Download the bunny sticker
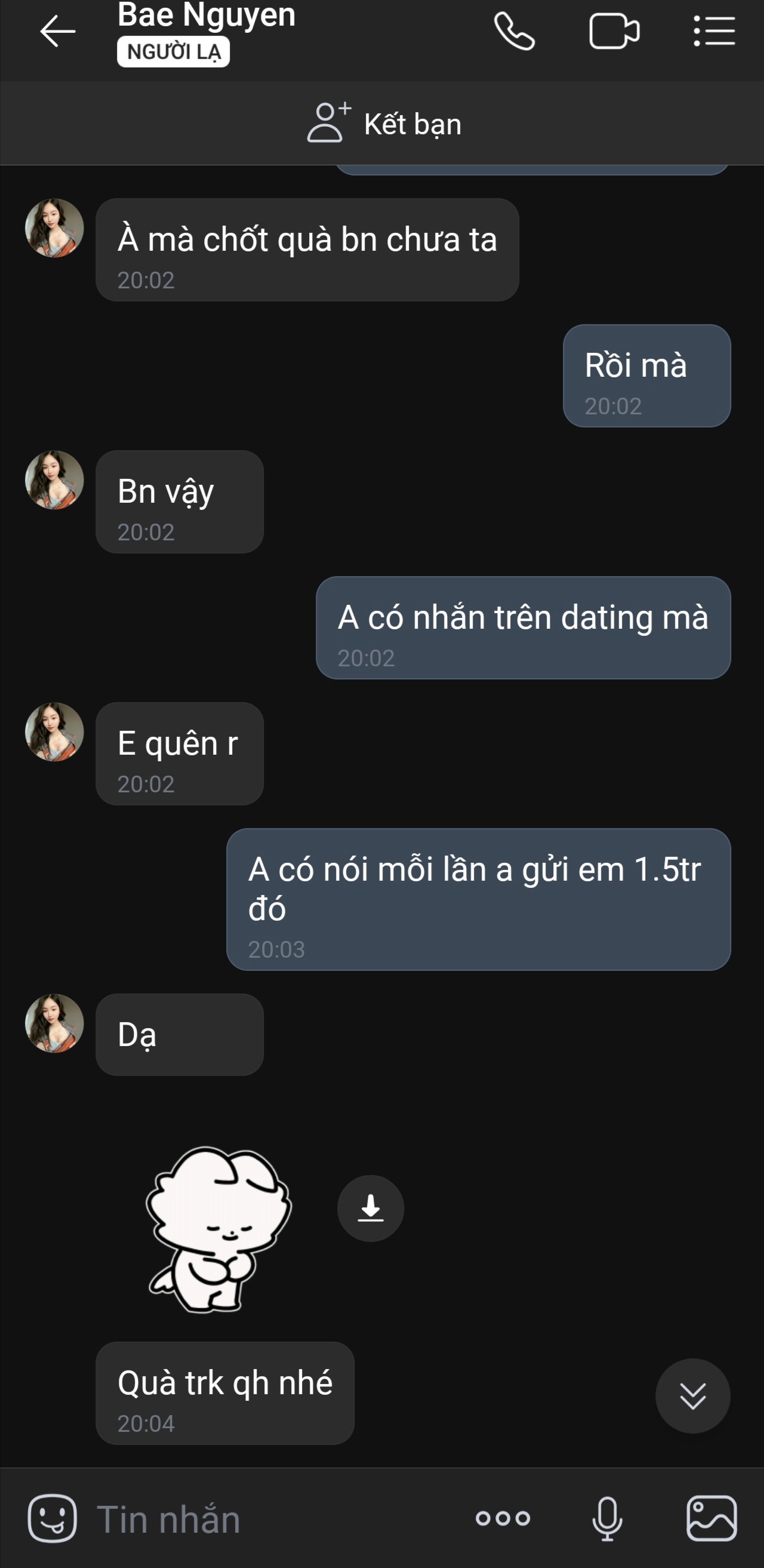 coord(371,1209)
